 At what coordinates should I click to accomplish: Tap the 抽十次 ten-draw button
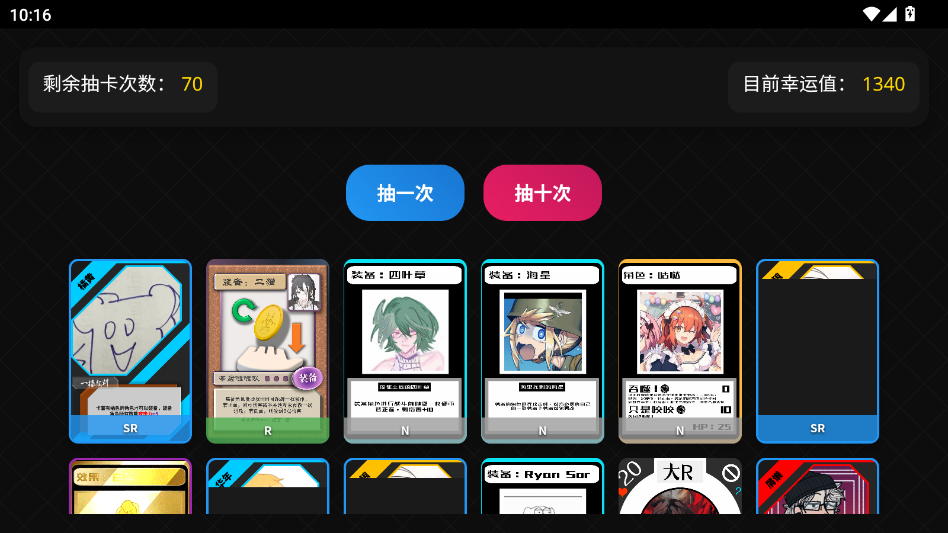[542, 193]
